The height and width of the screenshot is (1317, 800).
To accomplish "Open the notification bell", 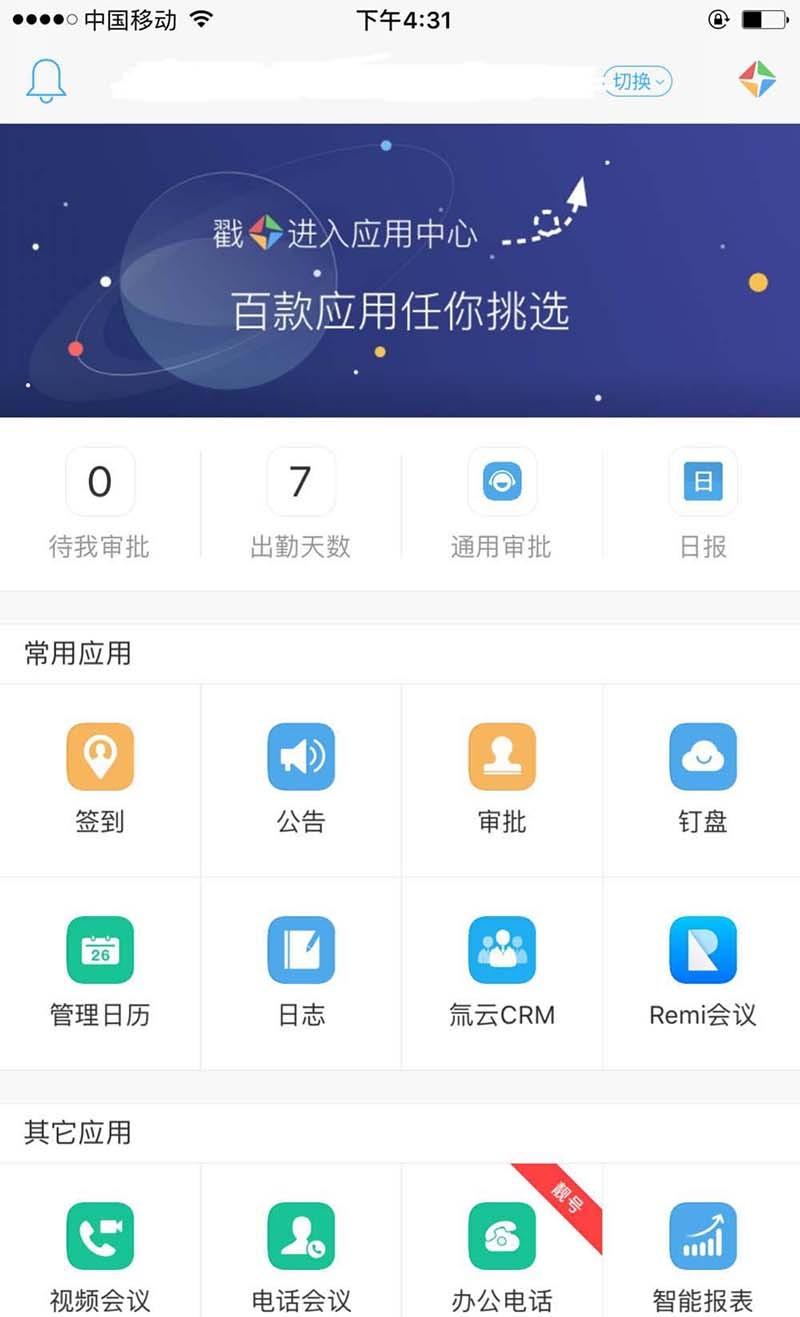I will pos(46,81).
